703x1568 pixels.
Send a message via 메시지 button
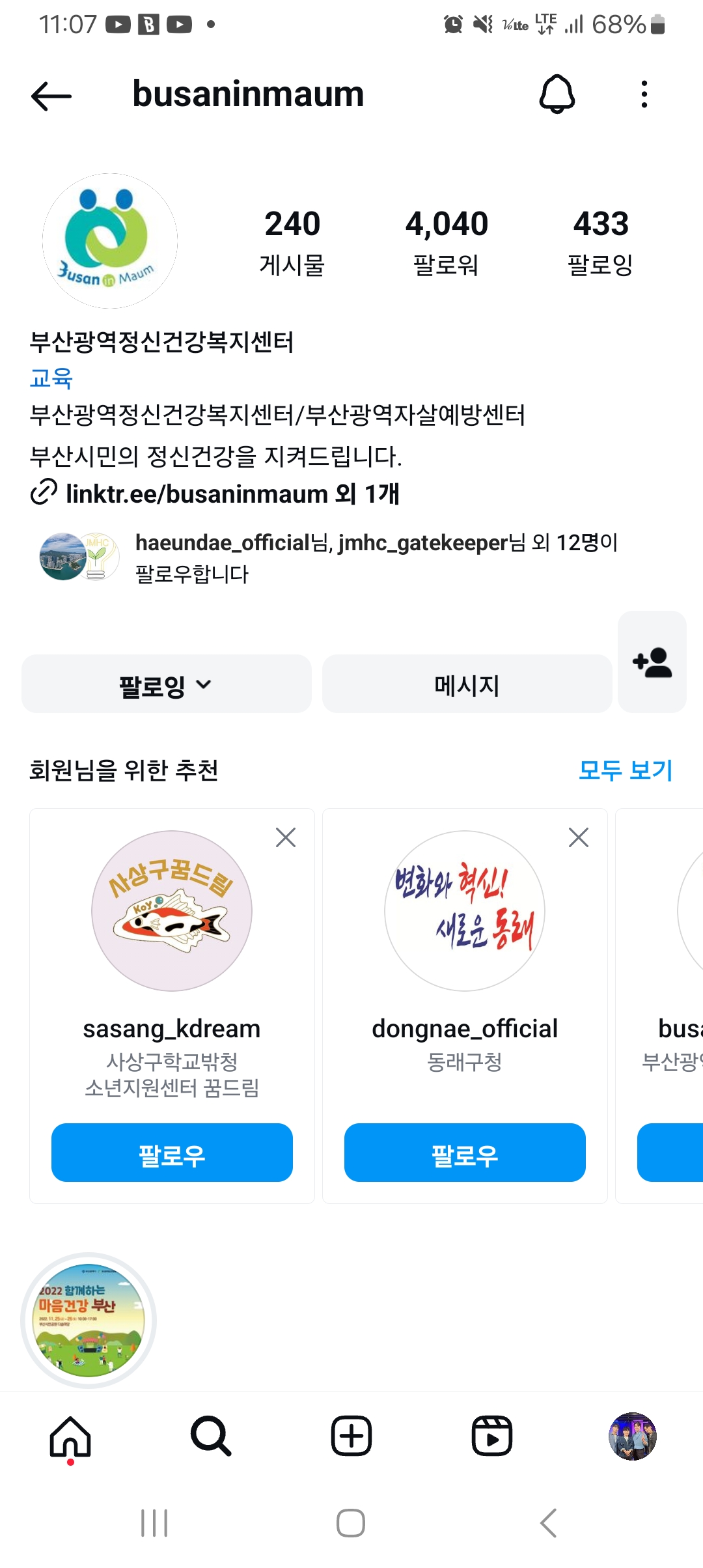tap(467, 684)
